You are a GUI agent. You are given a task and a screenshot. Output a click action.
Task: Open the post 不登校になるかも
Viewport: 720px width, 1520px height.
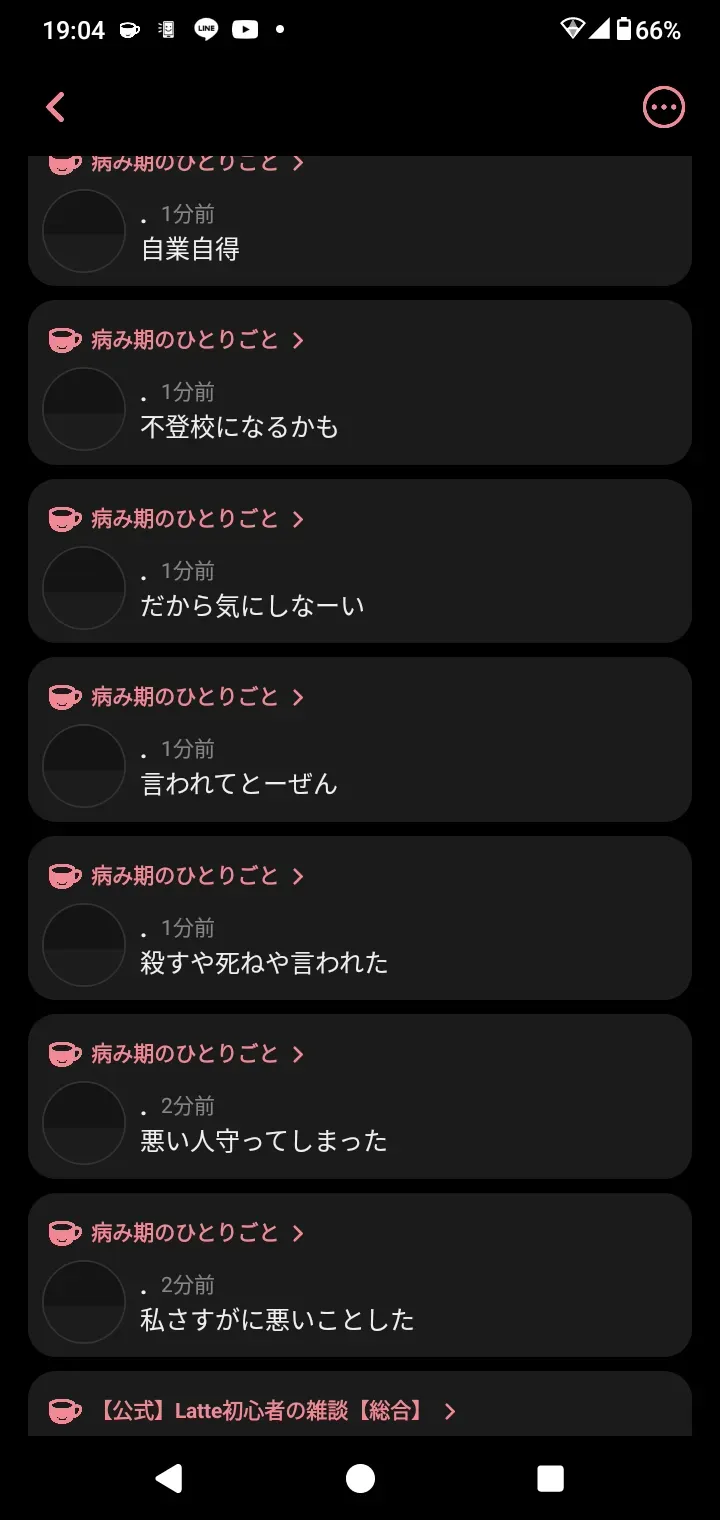click(240, 427)
